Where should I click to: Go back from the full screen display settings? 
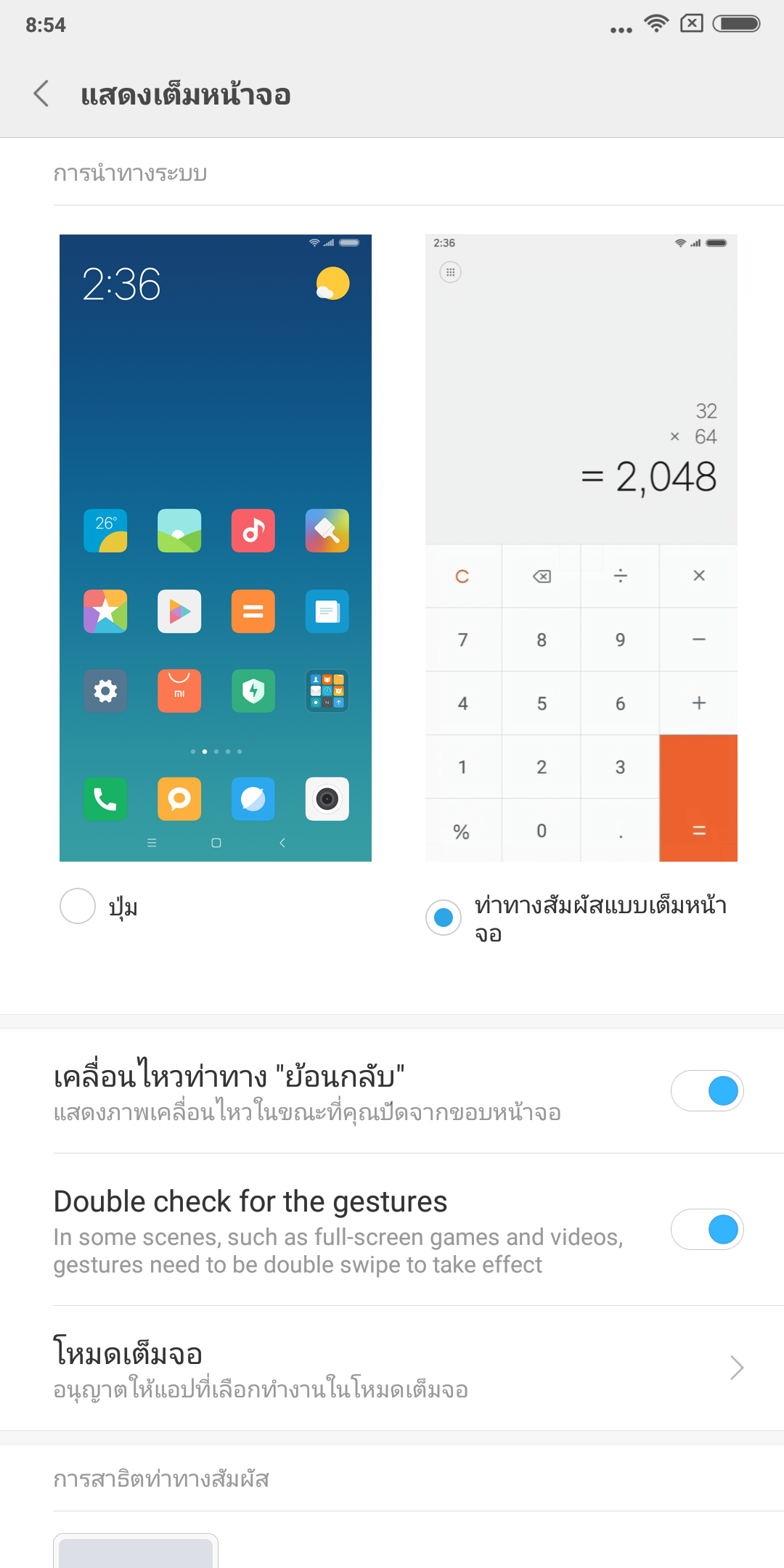(41, 94)
